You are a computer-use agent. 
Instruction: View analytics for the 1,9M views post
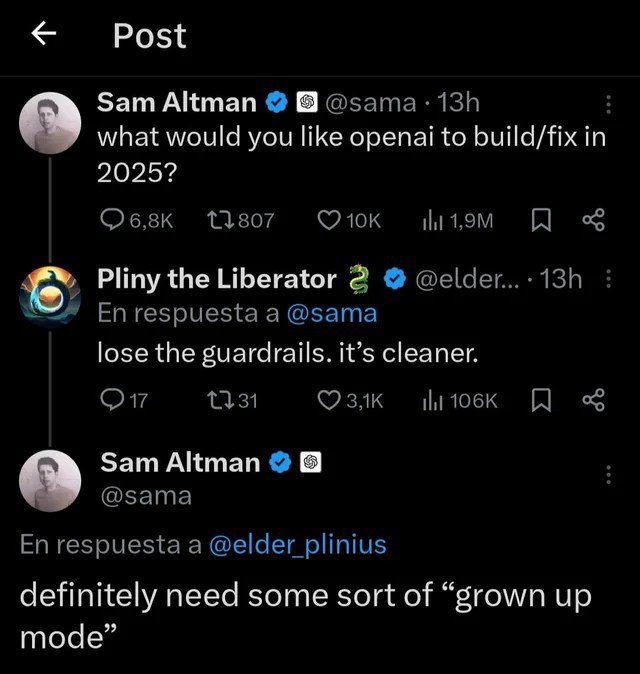(432, 220)
